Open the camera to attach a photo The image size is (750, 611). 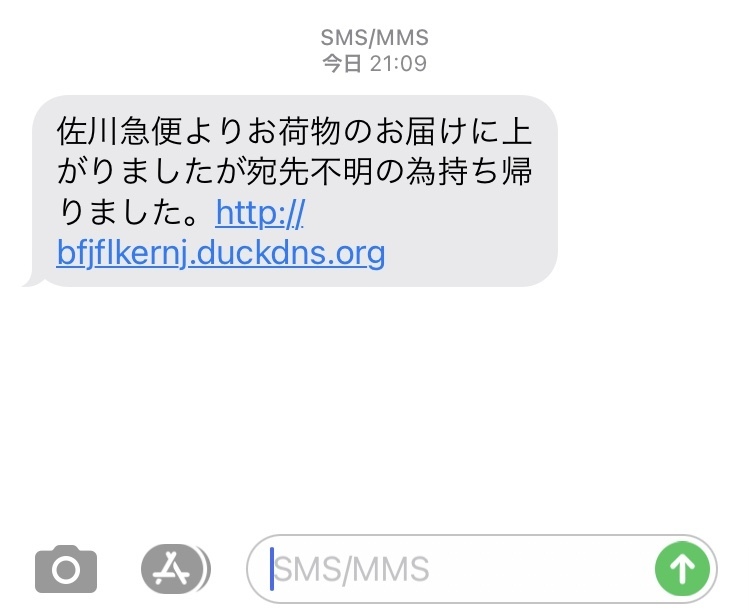coord(66,569)
